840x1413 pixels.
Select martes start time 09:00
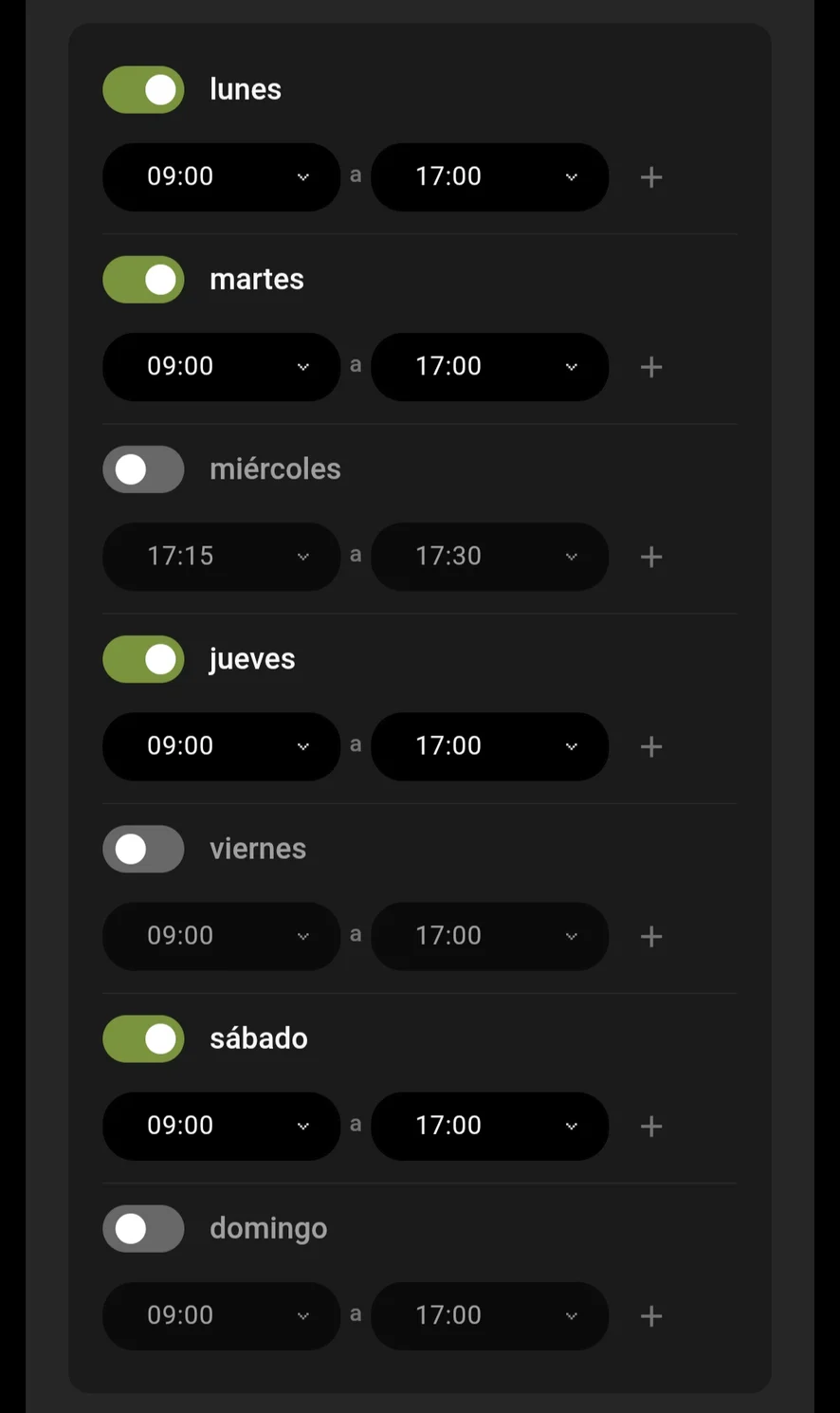coord(221,367)
